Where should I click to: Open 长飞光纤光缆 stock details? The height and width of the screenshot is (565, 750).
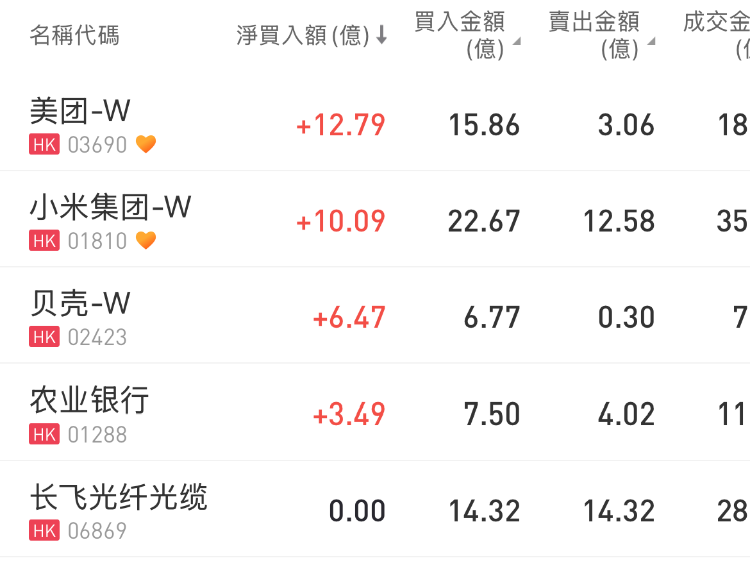click(x=119, y=497)
